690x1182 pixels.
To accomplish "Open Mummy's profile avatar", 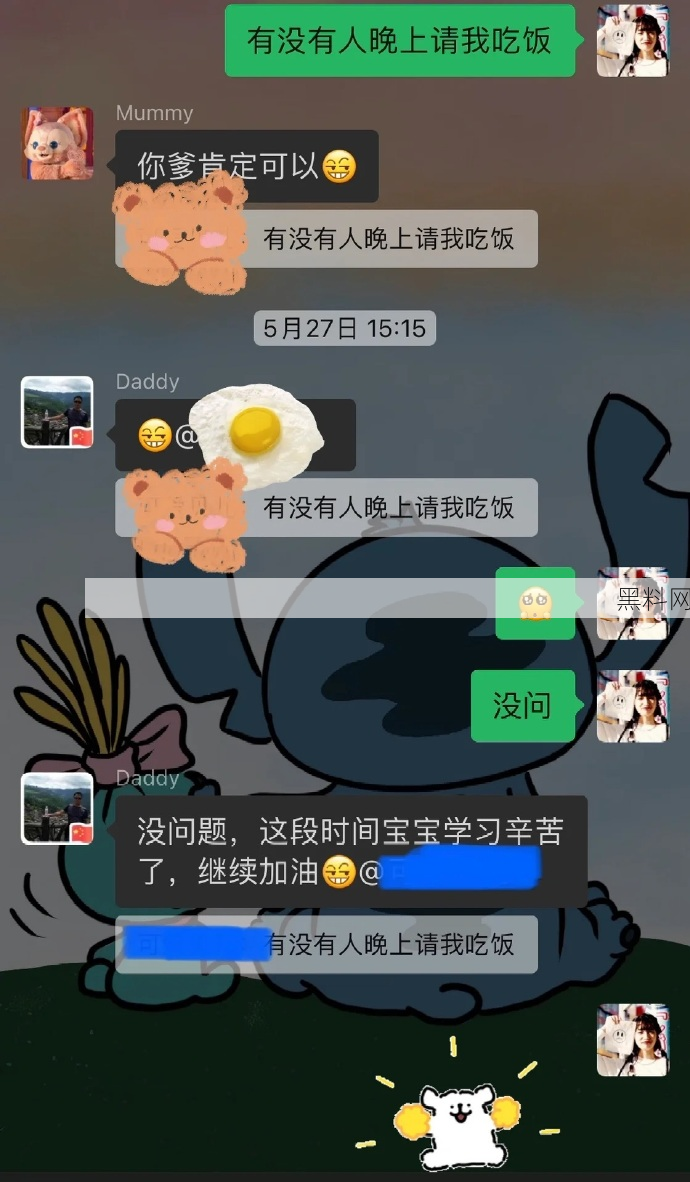I will [x=58, y=144].
